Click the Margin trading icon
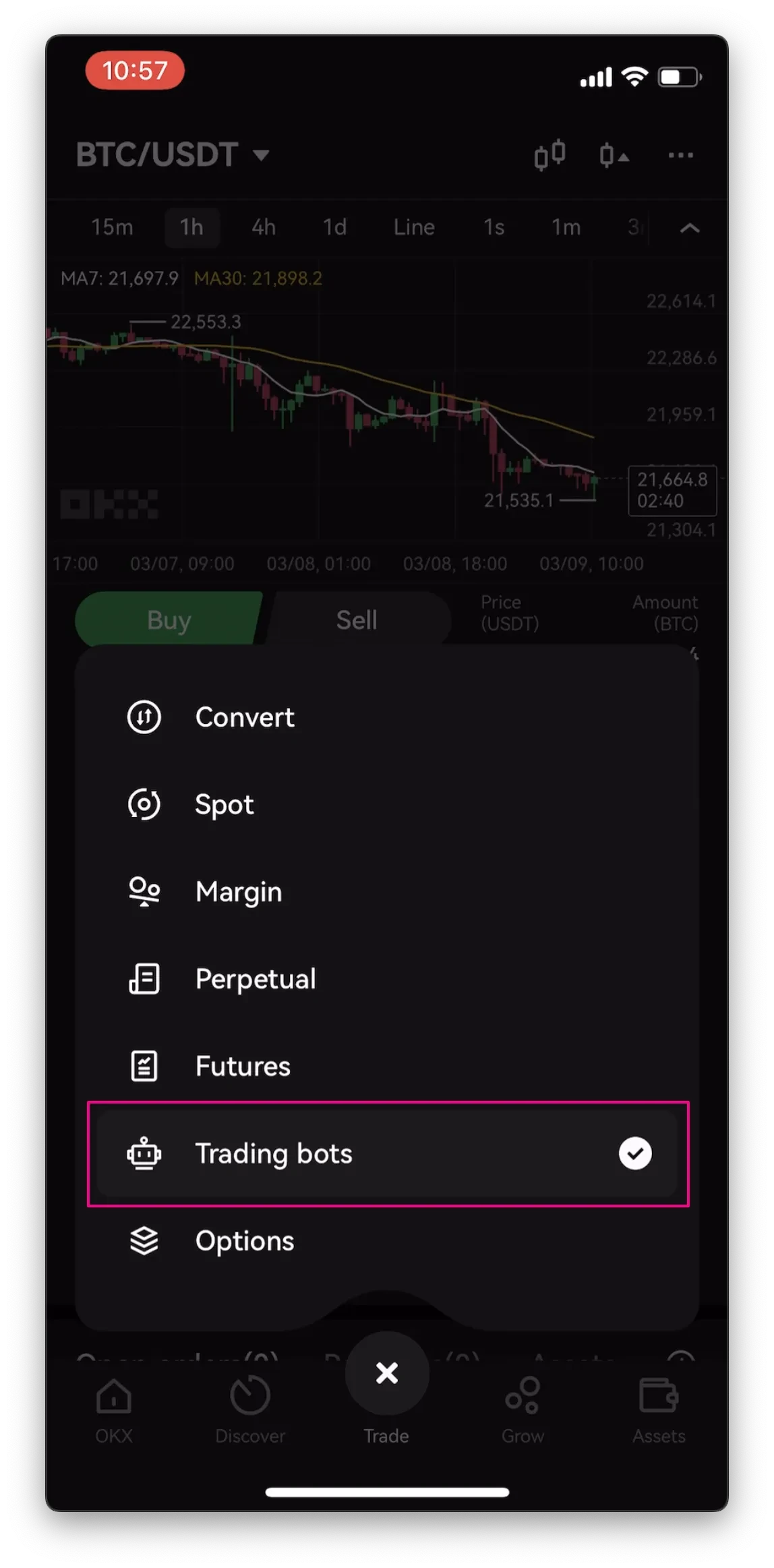Image resolution: width=774 pixels, height=1568 pixels. coord(144,891)
